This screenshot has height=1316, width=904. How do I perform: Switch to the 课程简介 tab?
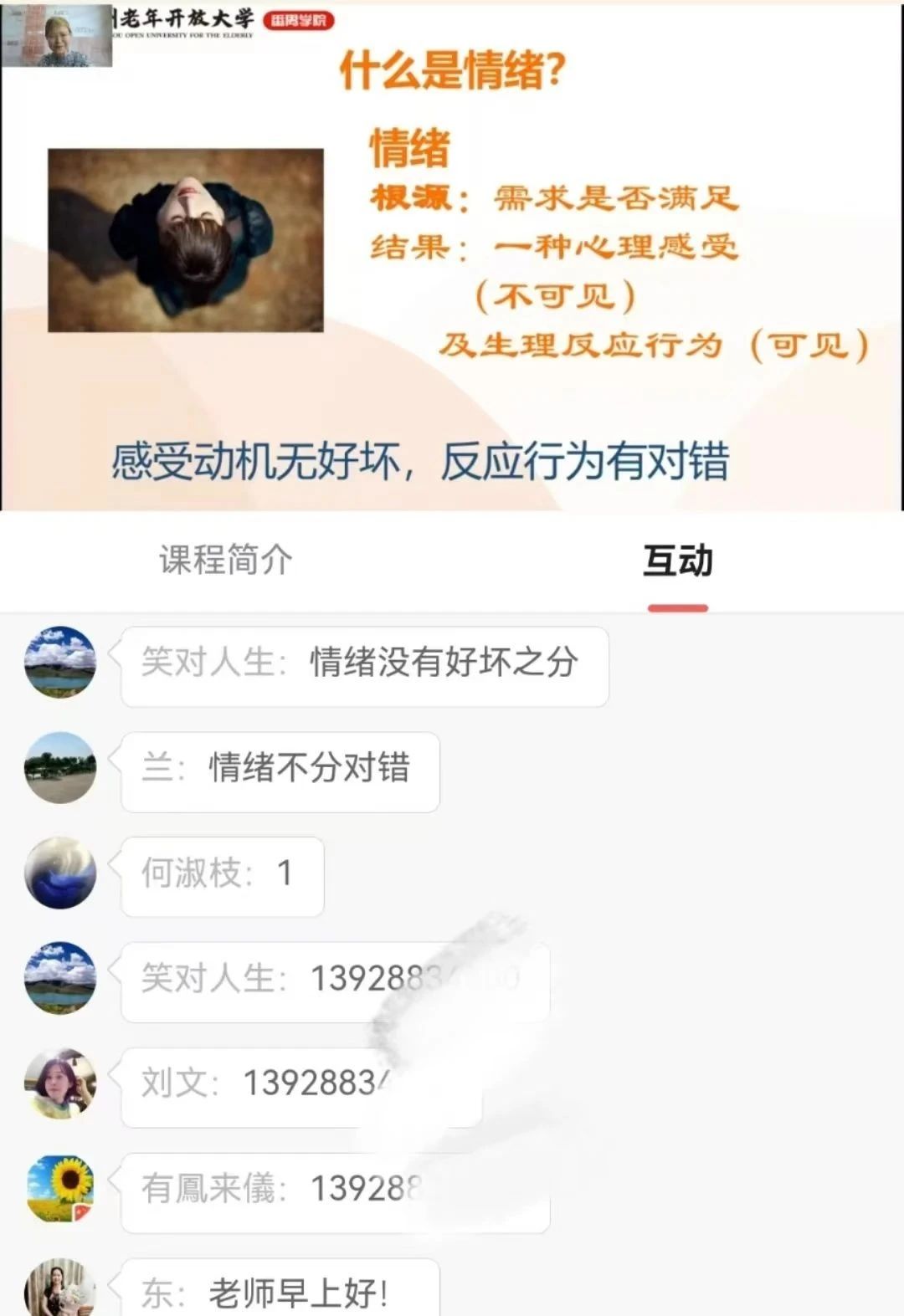226,560
